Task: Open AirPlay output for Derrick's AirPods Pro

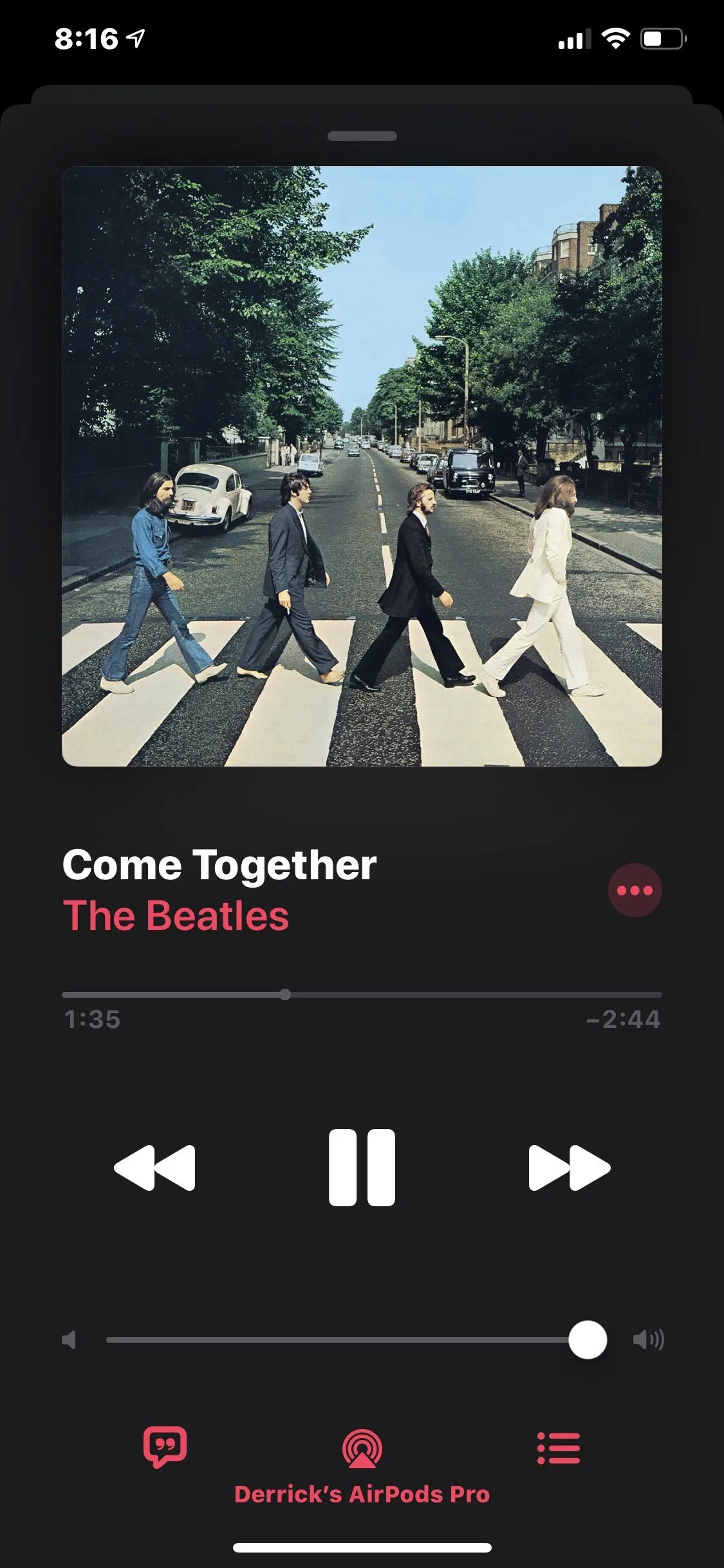Action: click(x=362, y=1450)
